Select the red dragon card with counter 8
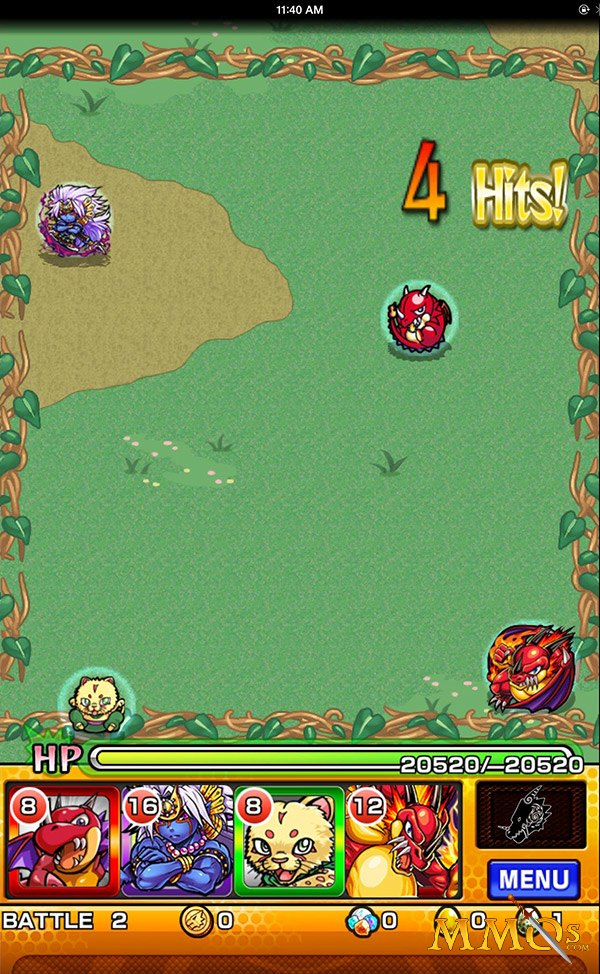The height and width of the screenshot is (974, 600). (62, 840)
